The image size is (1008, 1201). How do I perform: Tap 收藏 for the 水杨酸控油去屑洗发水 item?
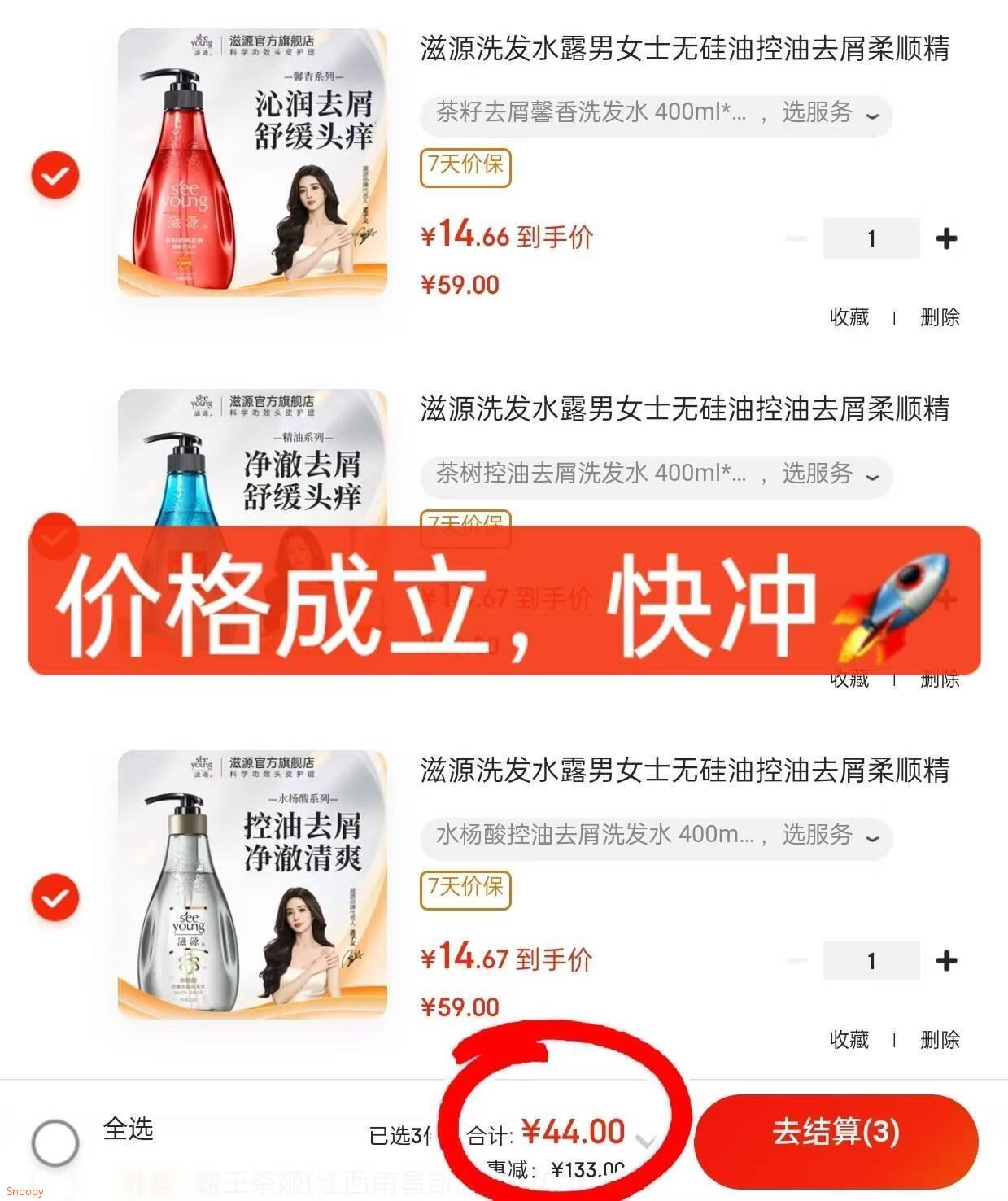(x=849, y=1040)
